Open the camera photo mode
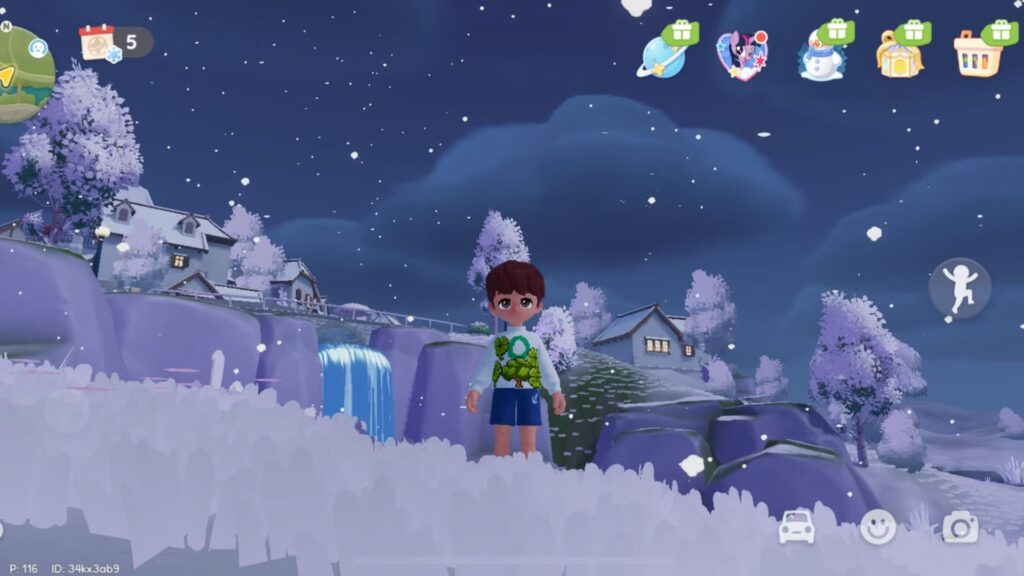This screenshot has width=1024, height=576. coord(960,526)
